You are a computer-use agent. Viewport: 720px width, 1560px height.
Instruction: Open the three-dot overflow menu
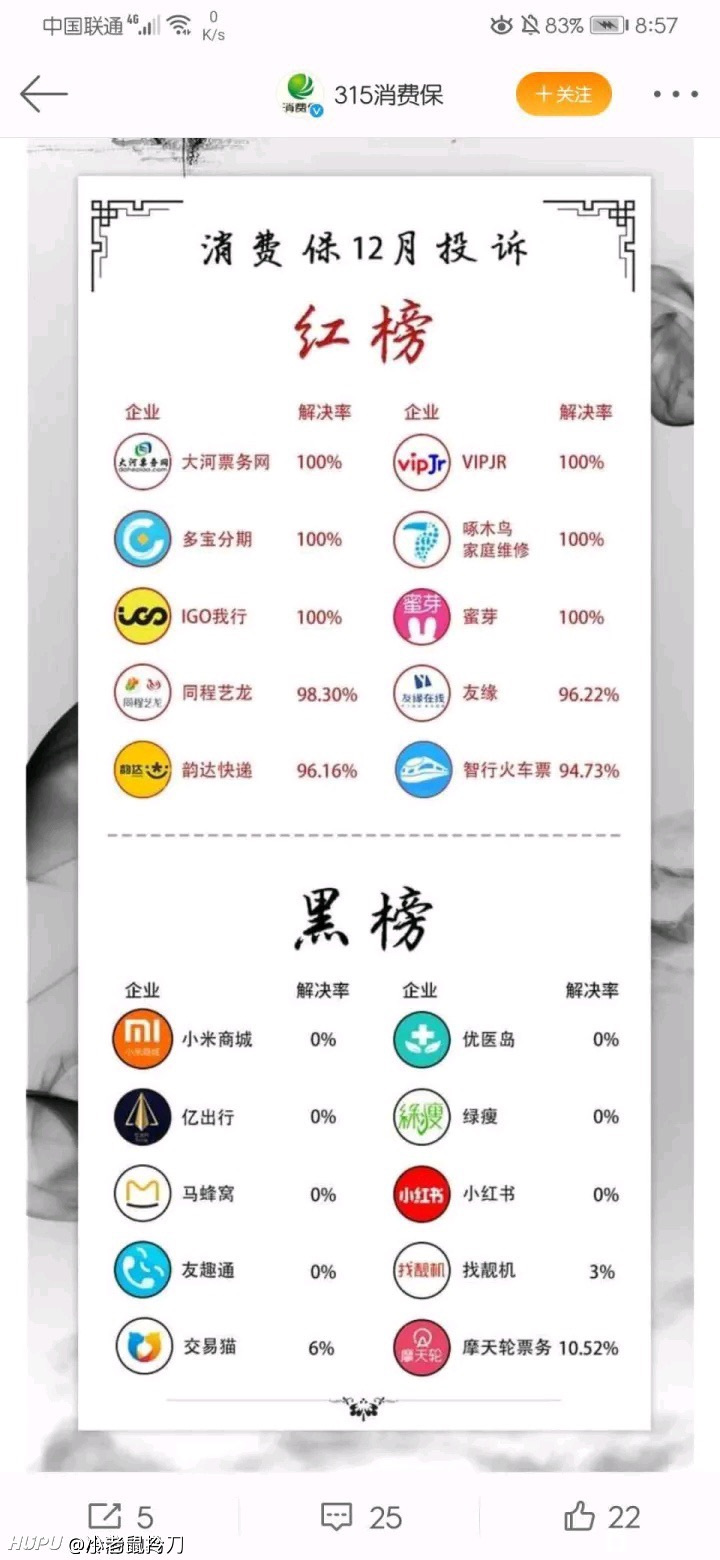point(676,95)
